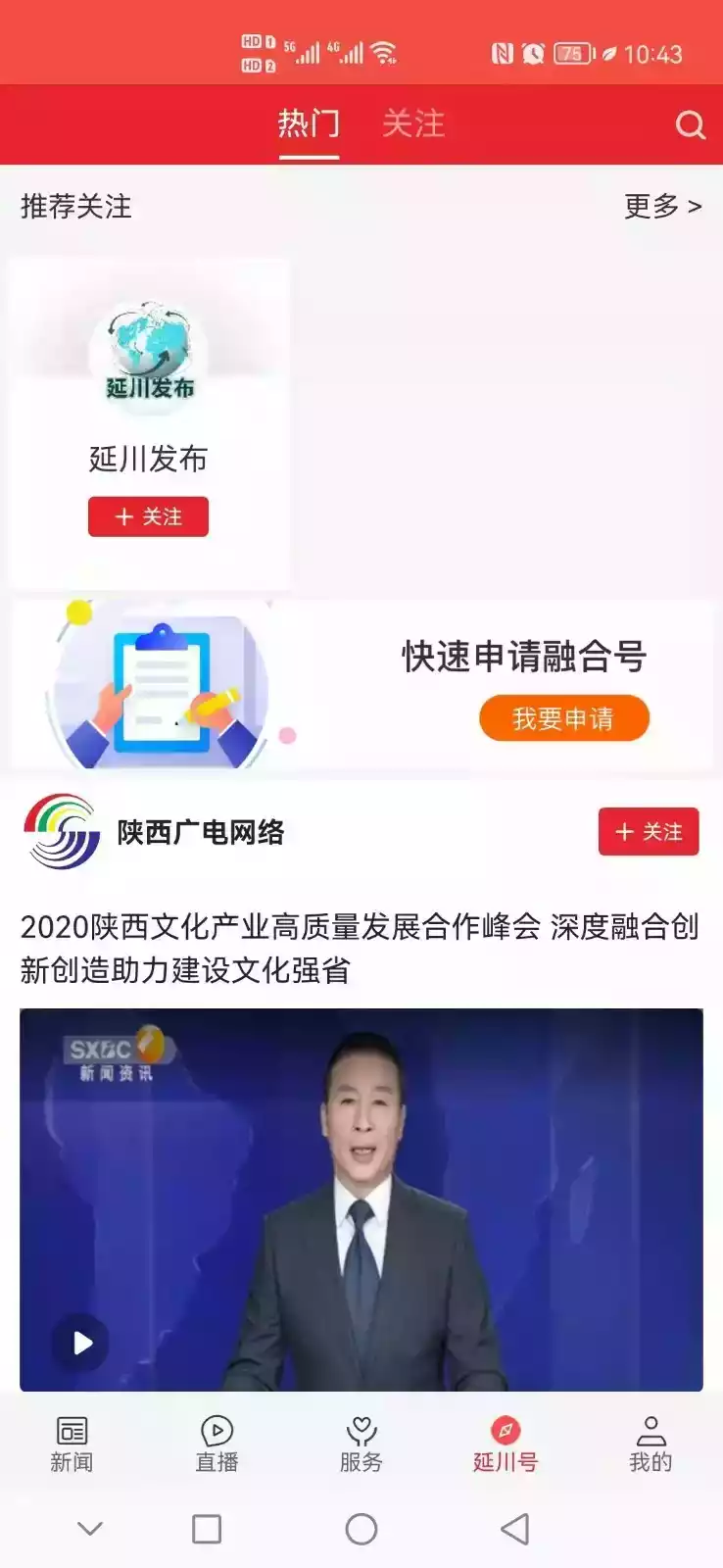Switch to the 热门 tab

click(309, 123)
